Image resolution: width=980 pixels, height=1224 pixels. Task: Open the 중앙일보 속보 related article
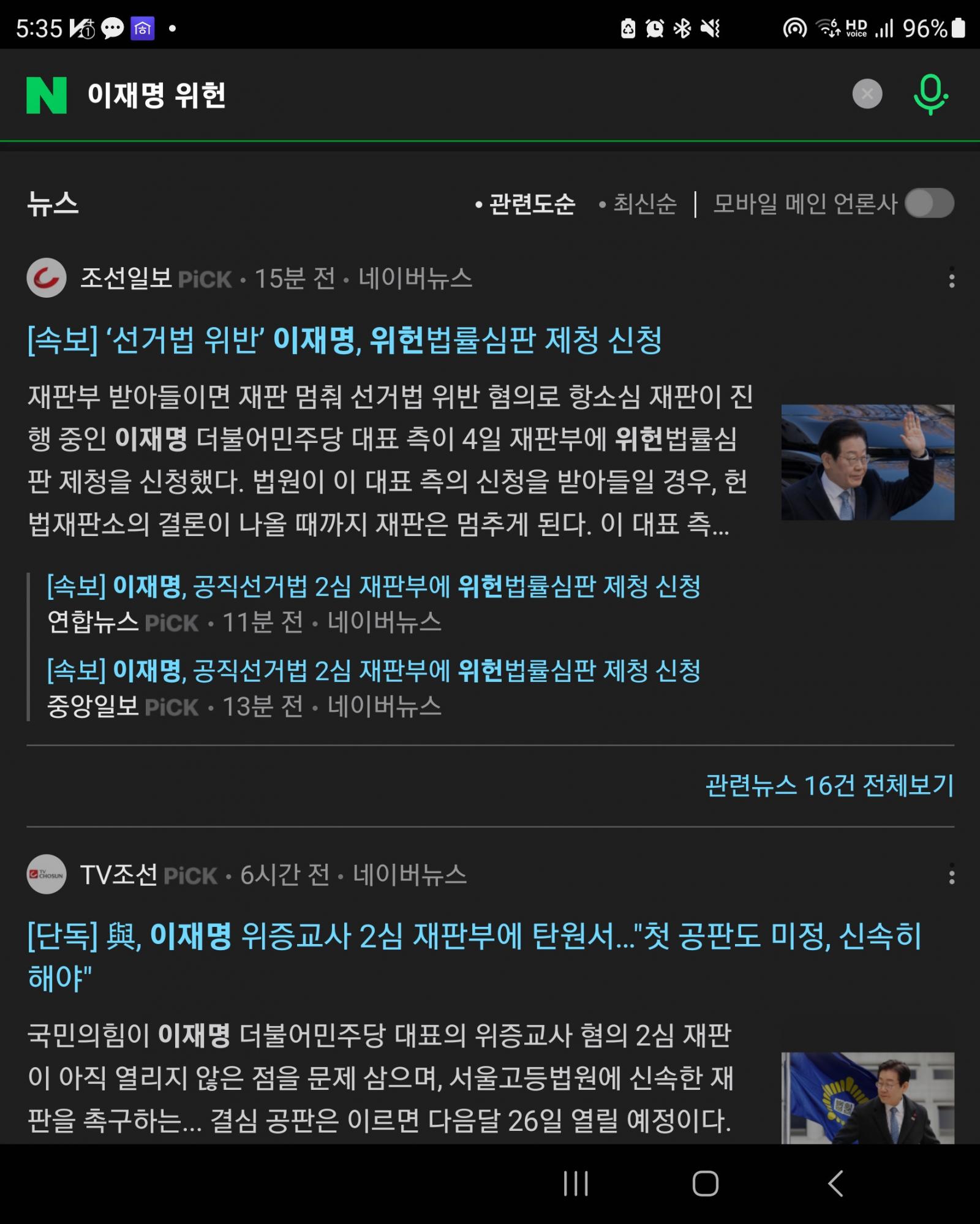374,671
